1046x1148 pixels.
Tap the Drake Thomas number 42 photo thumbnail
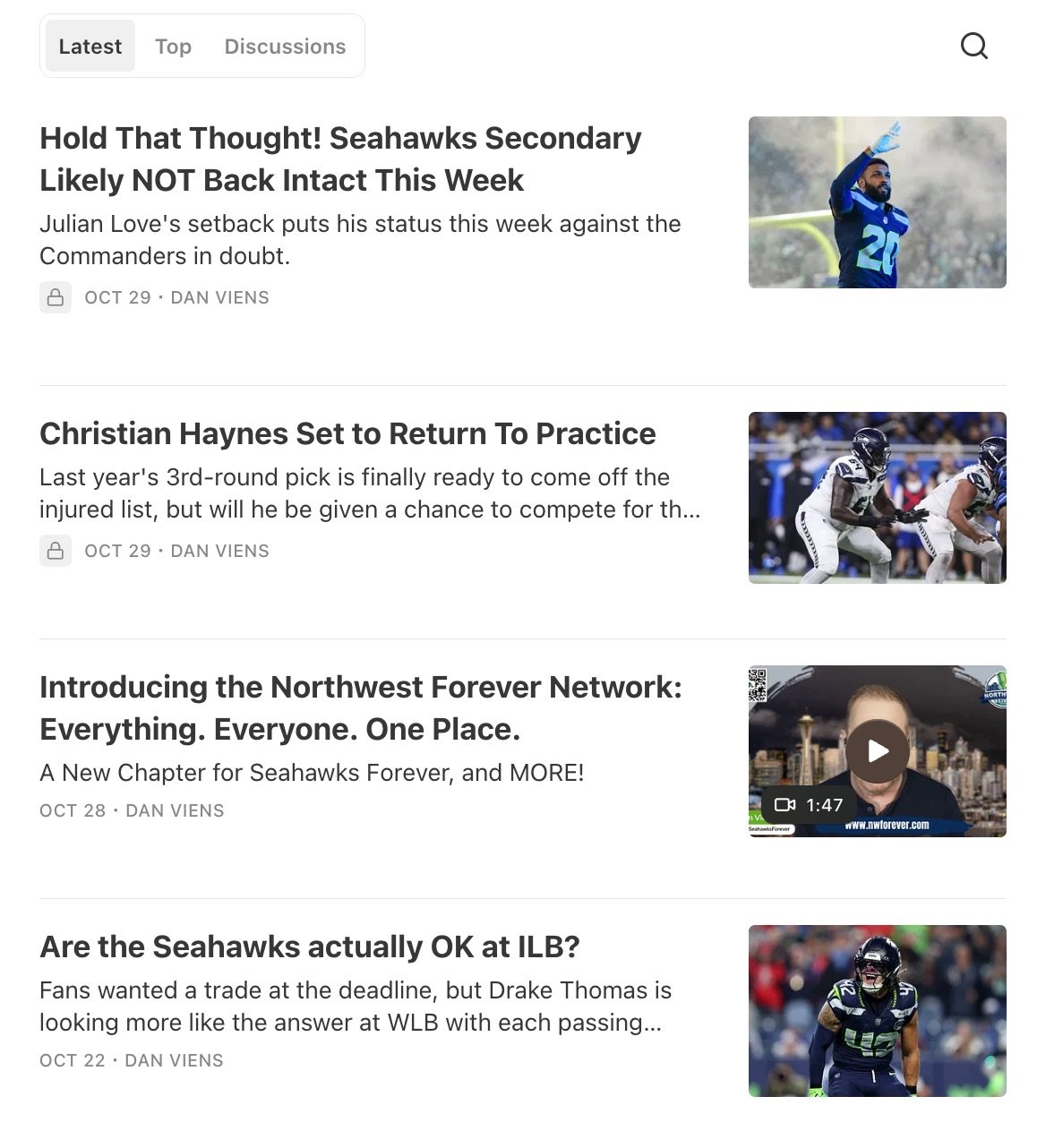(877, 1011)
